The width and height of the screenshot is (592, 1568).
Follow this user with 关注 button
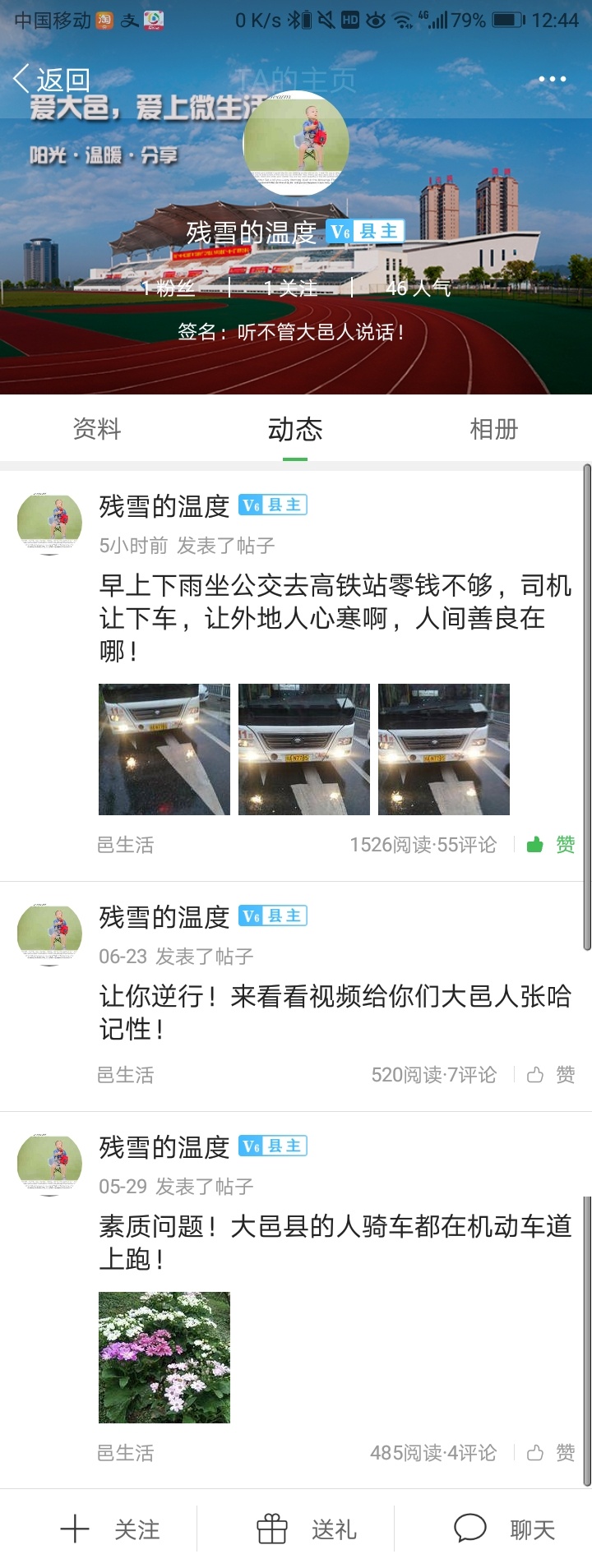111,1529
